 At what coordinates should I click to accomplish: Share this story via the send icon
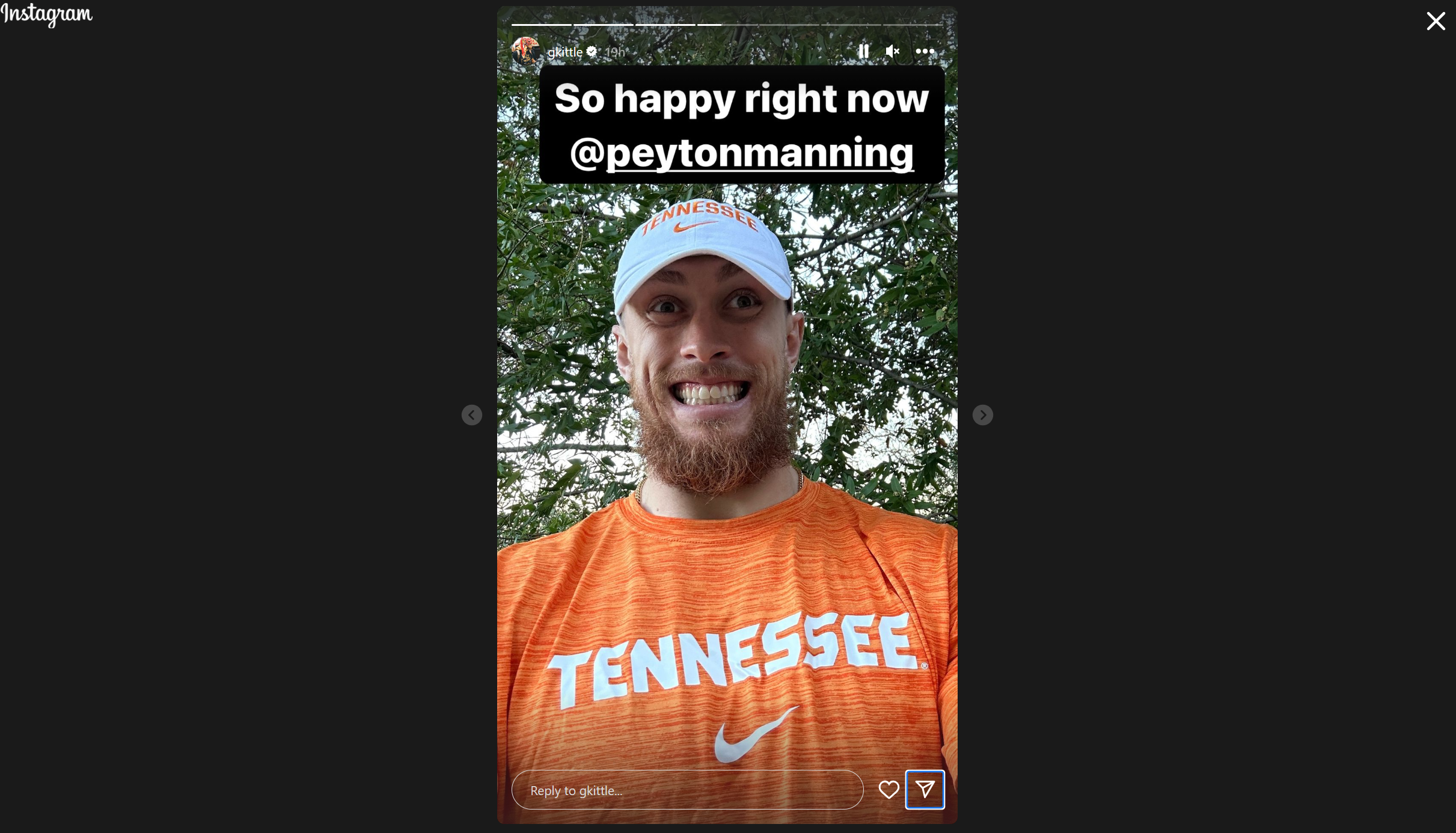(925, 790)
